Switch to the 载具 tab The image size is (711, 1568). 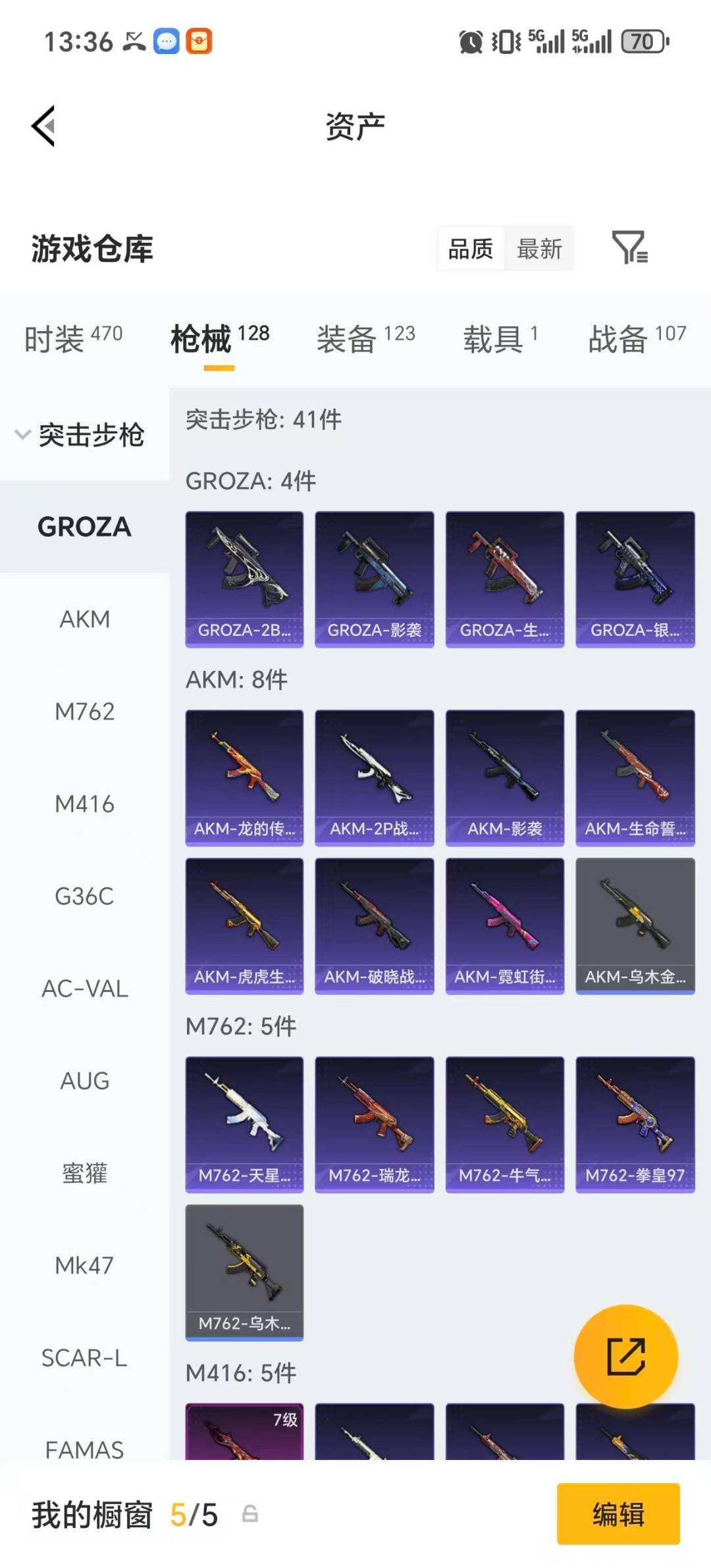pos(500,338)
